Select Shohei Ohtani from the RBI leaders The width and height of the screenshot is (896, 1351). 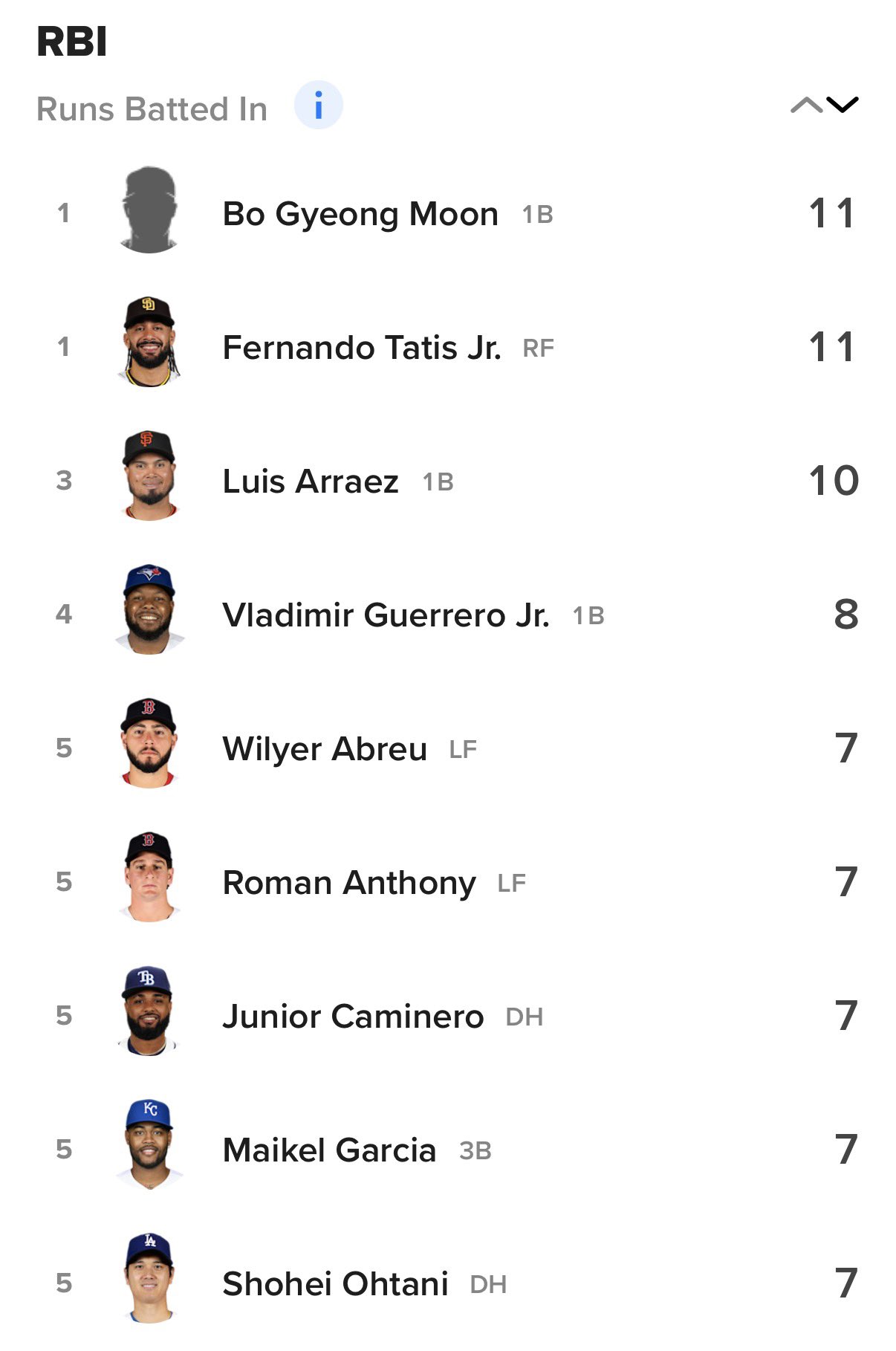point(335,1284)
